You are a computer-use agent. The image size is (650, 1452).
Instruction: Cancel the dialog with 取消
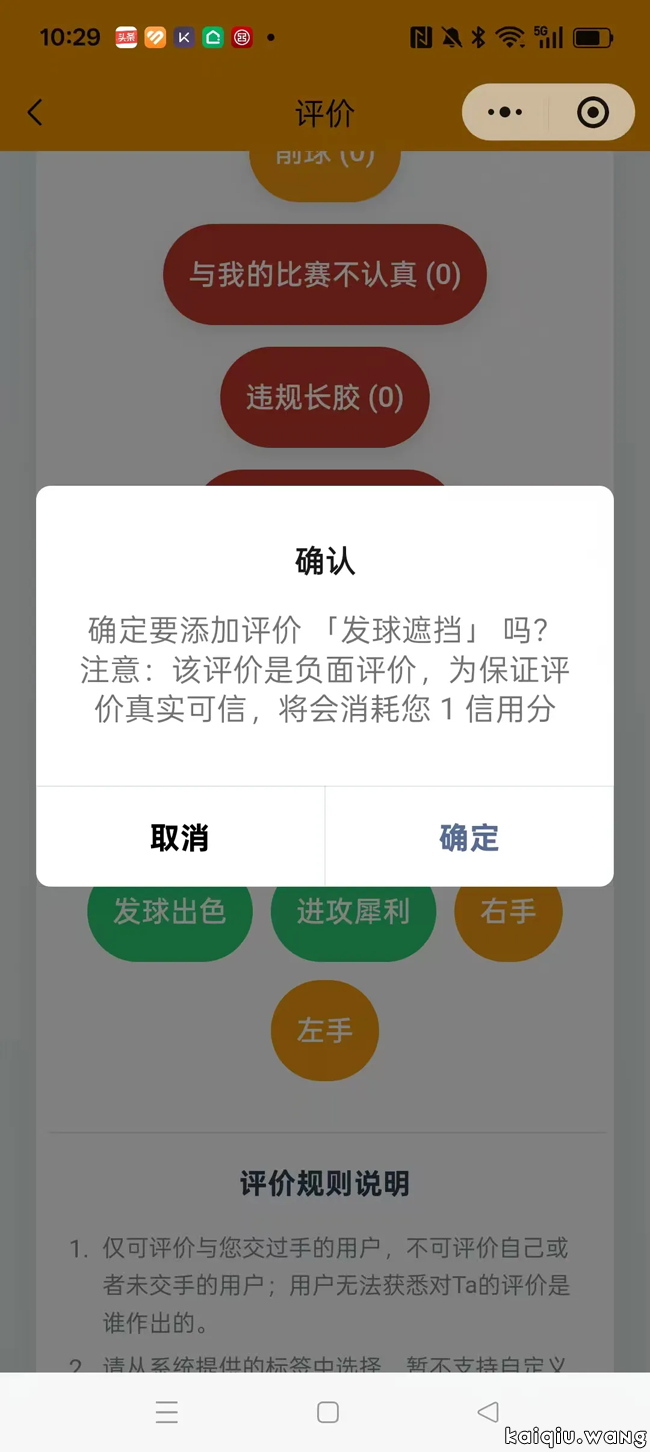(x=180, y=837)
